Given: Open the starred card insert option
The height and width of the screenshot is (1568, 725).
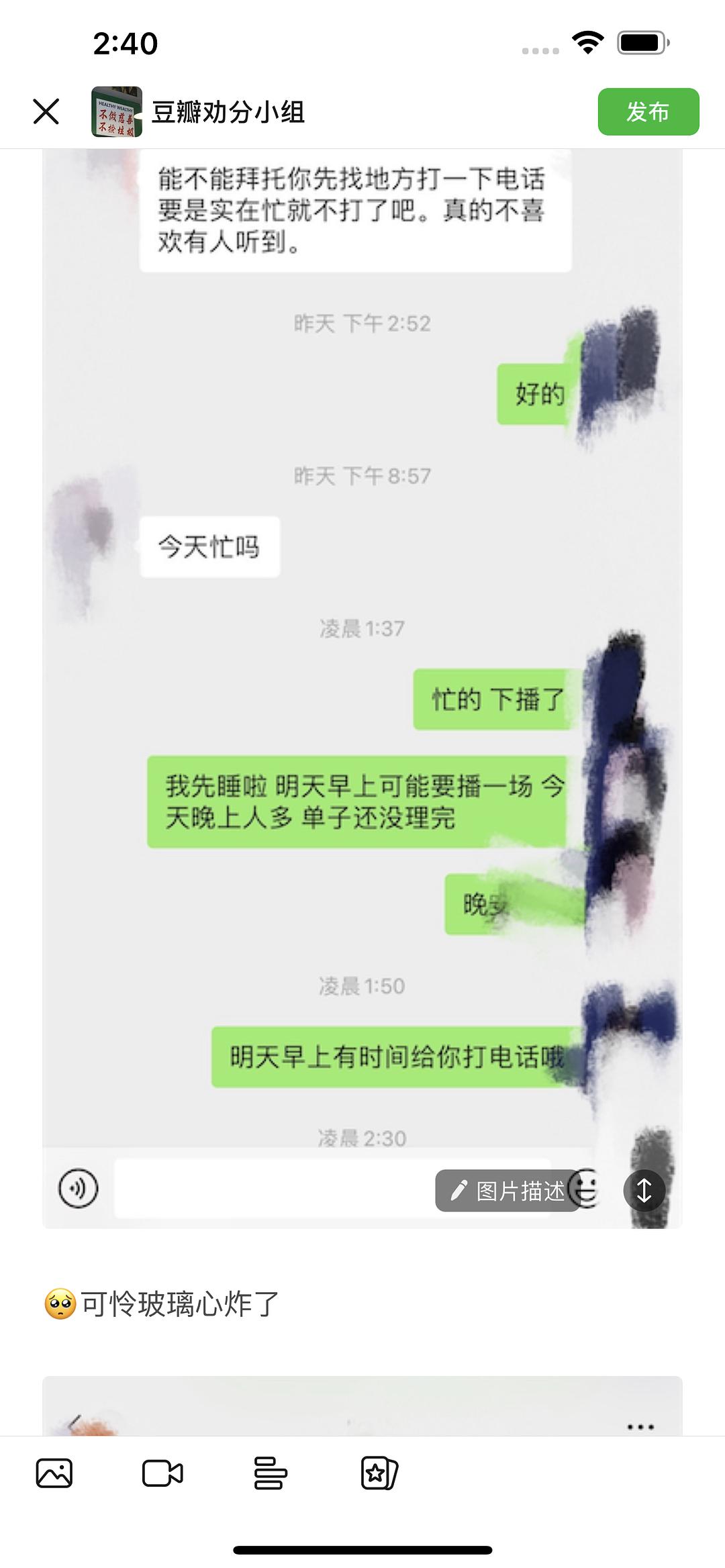Looking at the screenshot, I should 379,1474.
